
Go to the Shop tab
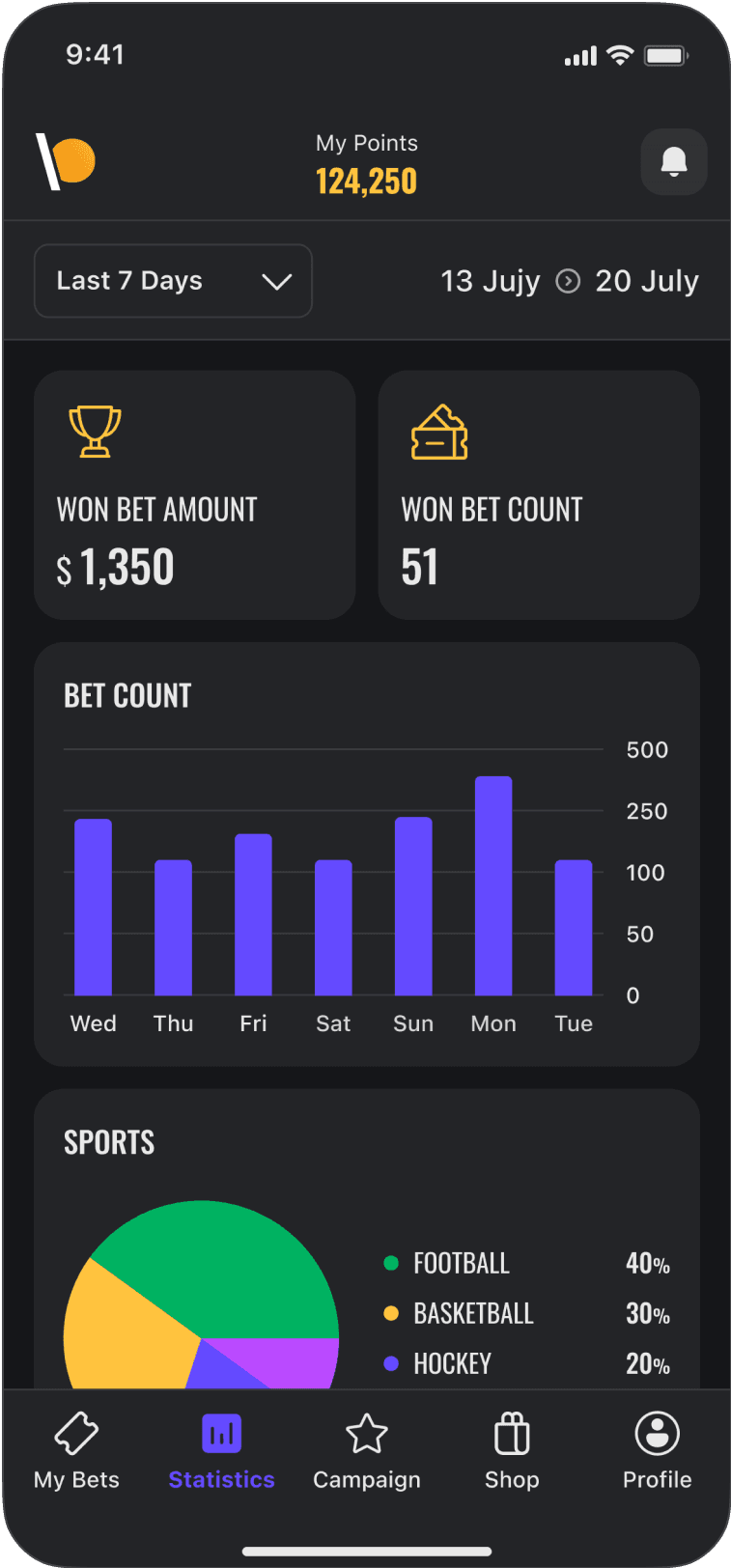tap(512, 1450)
